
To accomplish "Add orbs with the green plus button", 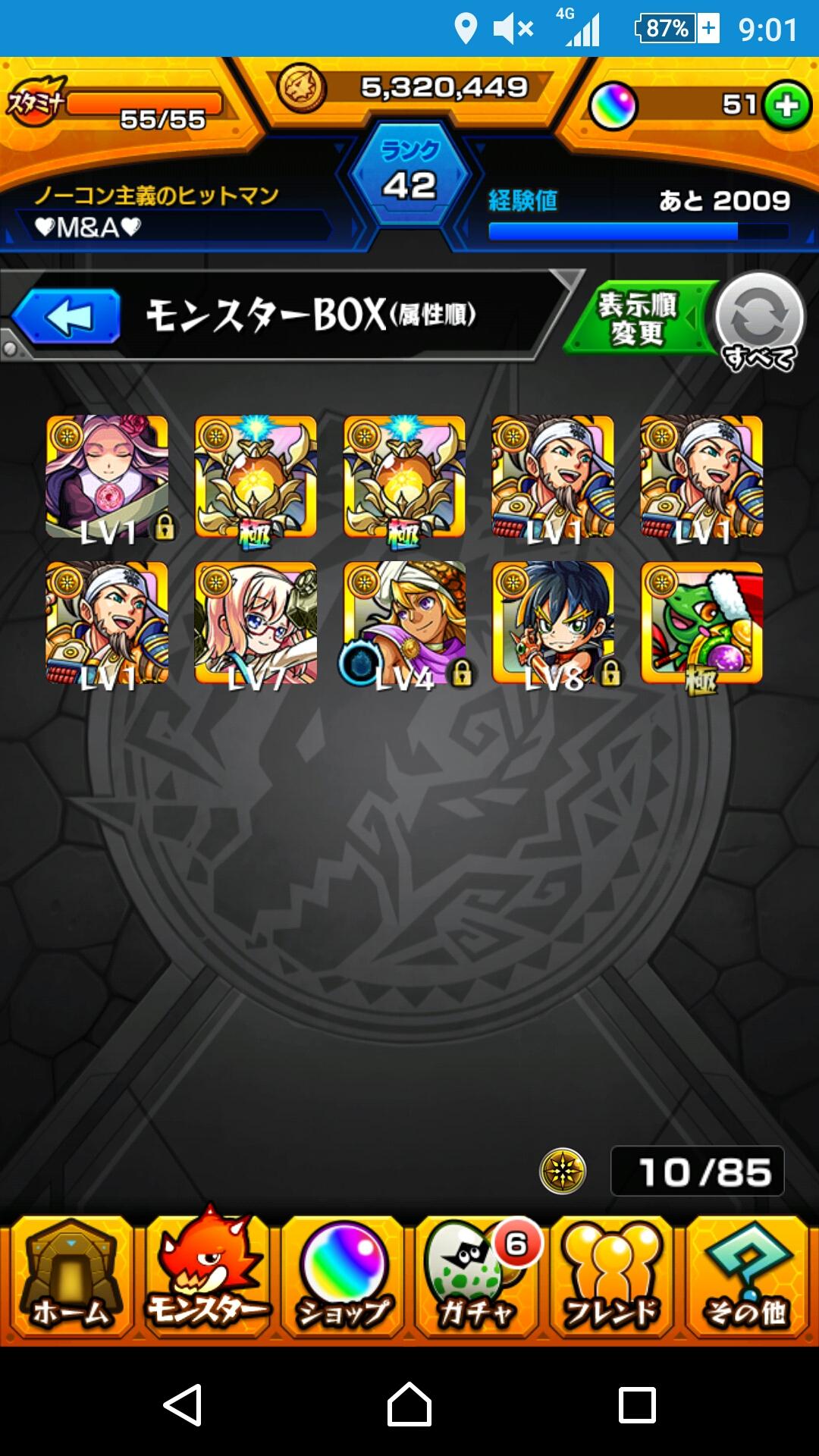I will (x=786, y=105).
